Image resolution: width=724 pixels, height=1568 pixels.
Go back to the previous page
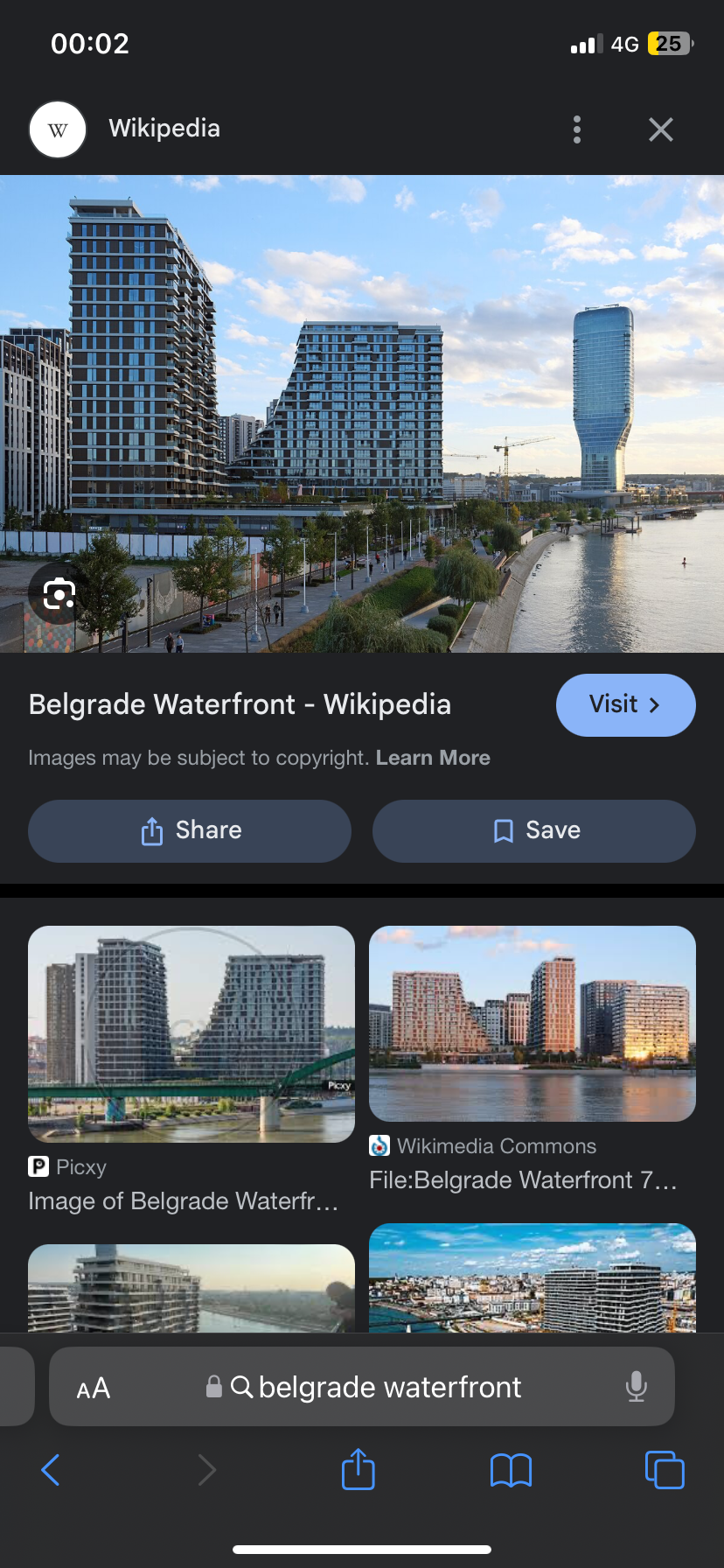tap(51, 1470)
